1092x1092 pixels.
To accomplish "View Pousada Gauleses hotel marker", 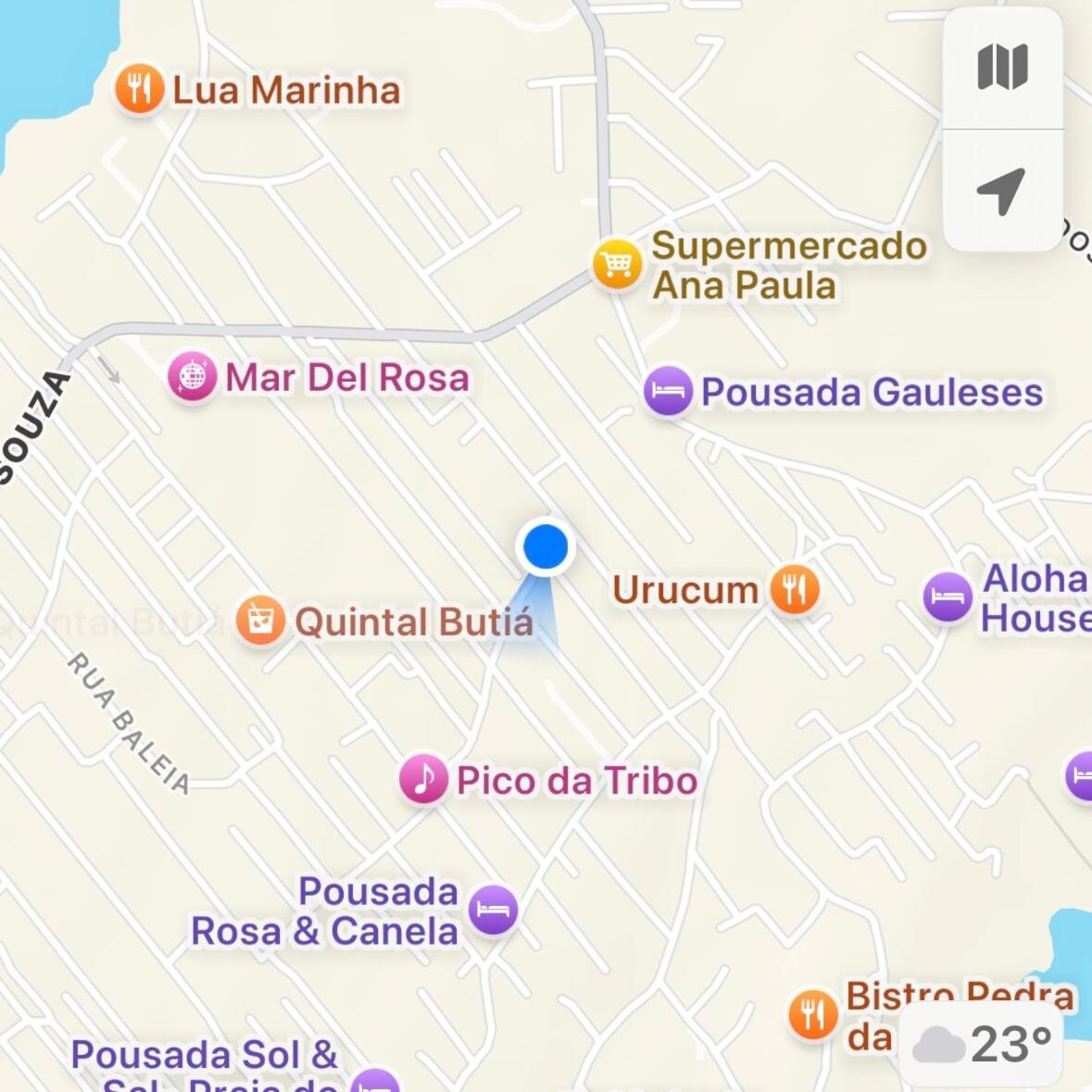I will [x=668, y=391].
